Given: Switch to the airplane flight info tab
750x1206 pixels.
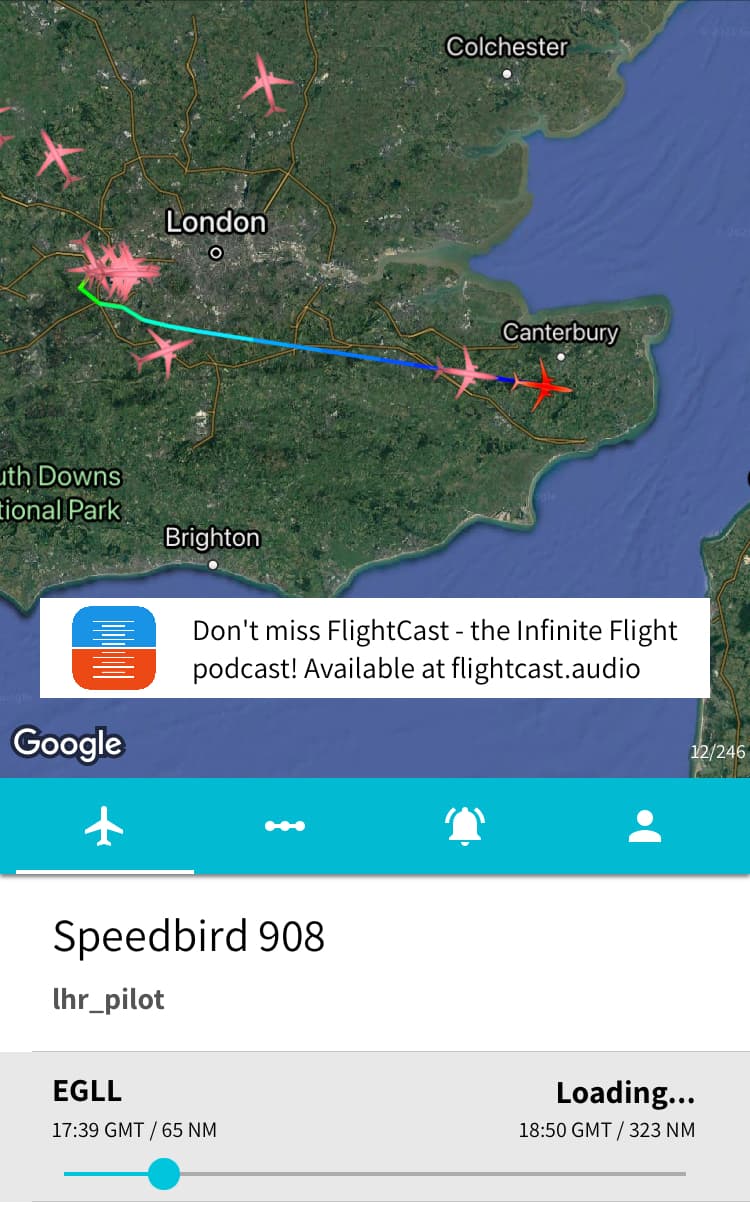Looking at the screenshot, I should click(x=104, y=827).
